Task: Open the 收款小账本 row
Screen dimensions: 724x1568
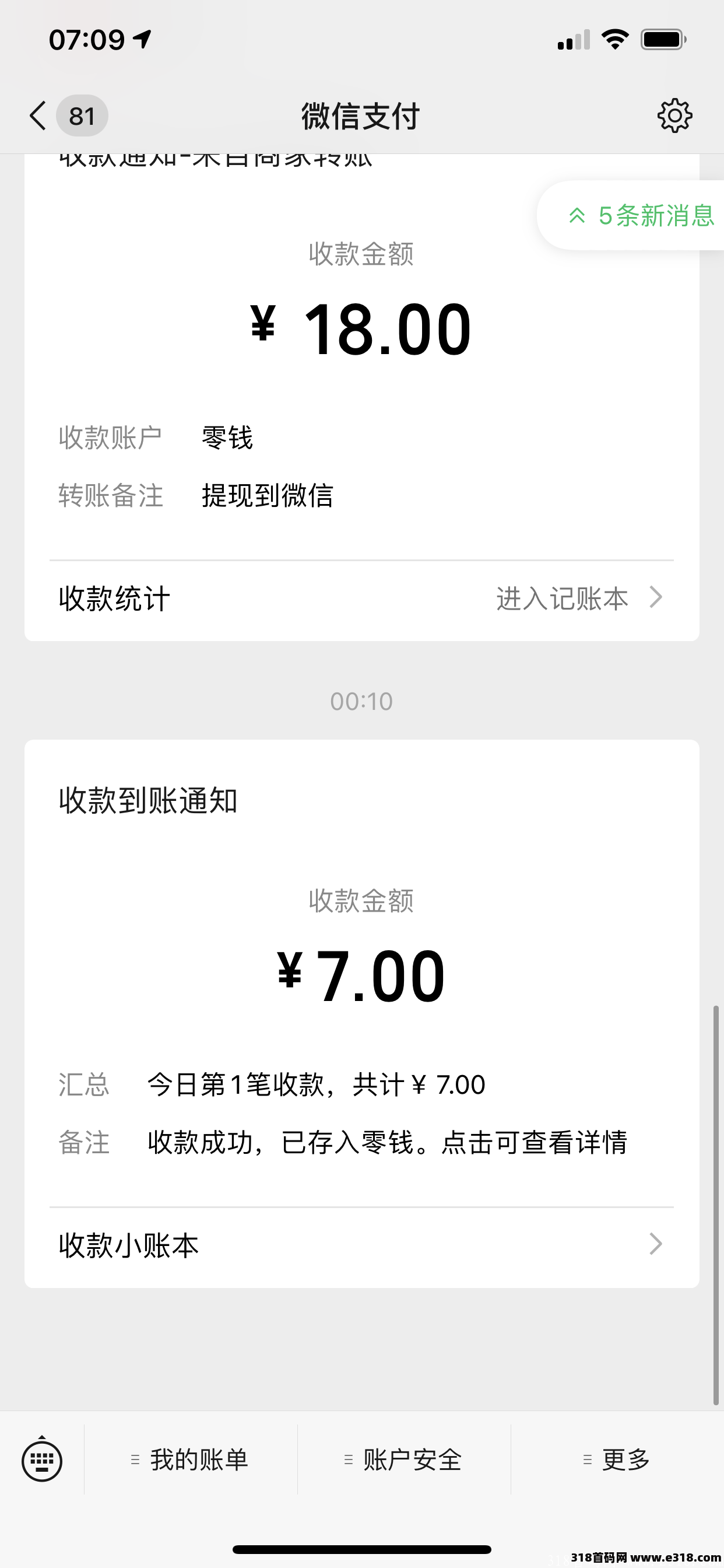Action: pos(361,1245)
